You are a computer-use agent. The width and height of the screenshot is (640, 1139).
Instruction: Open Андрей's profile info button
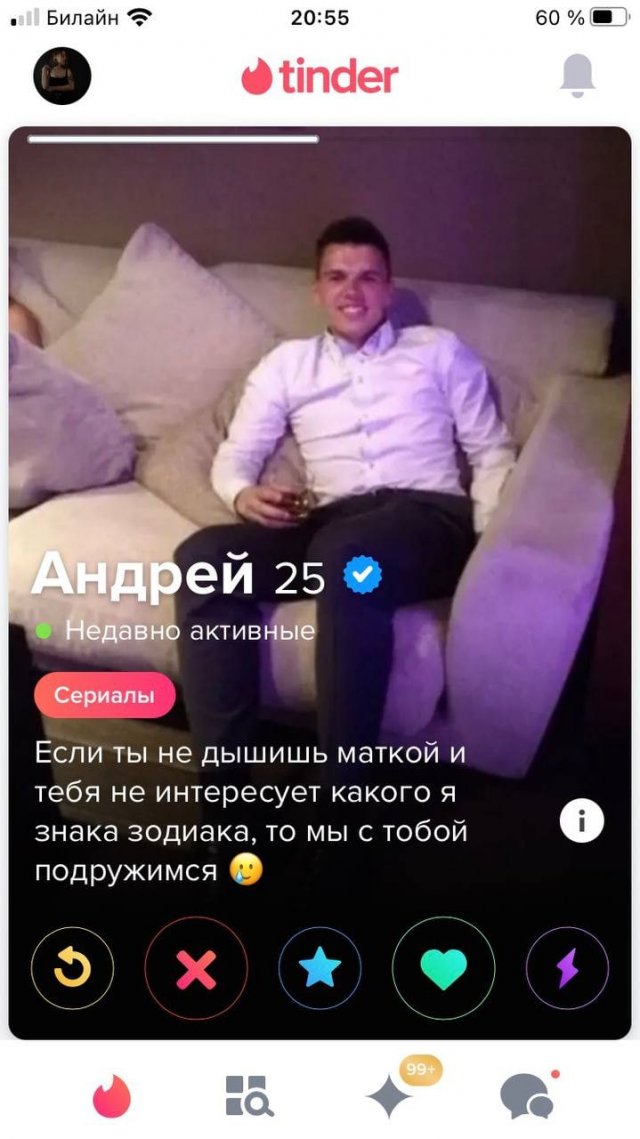tap(581, 821)
